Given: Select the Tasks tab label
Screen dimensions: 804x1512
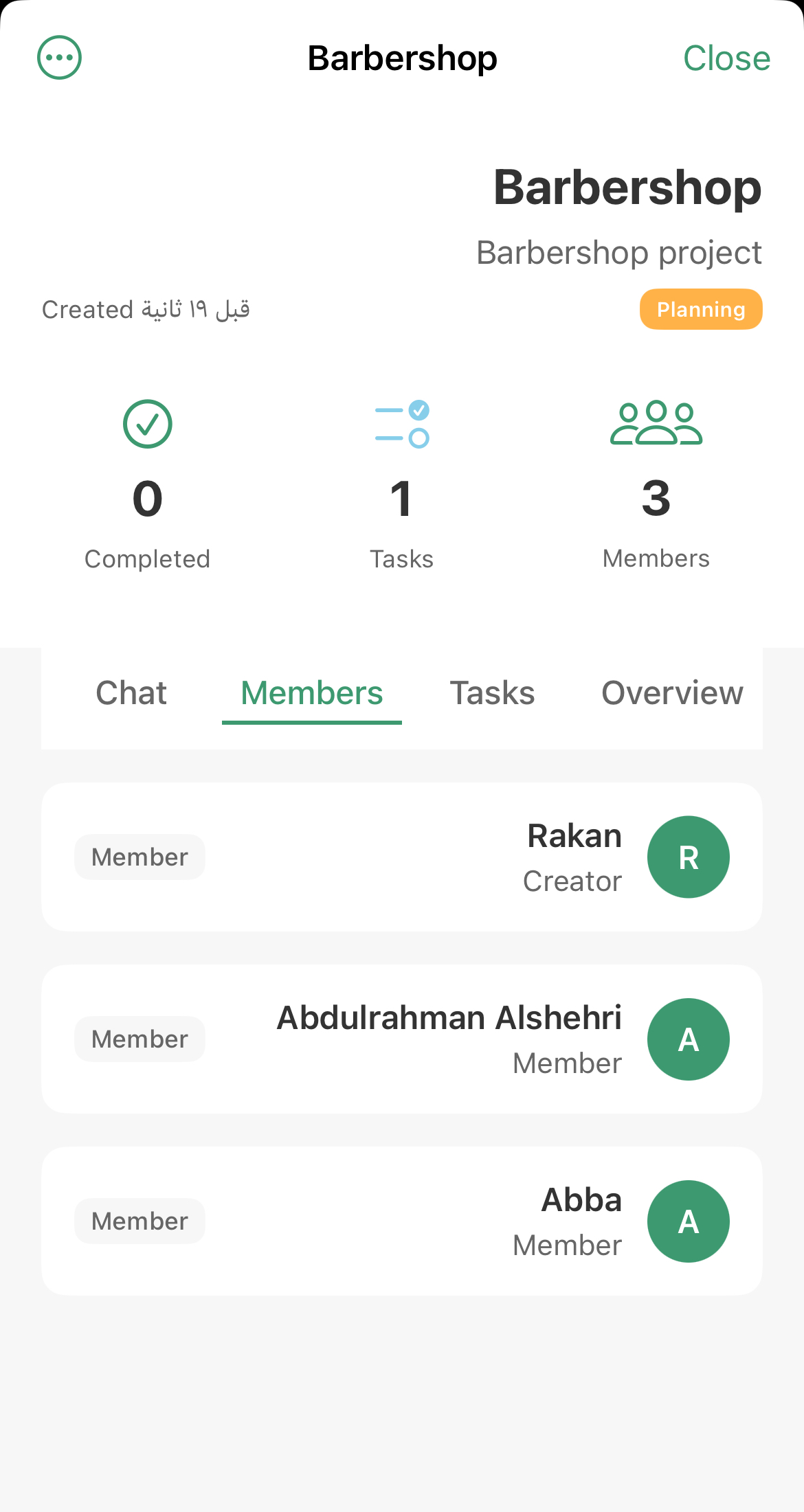Looking at the screenshot, I should click(x=491, y=693).
